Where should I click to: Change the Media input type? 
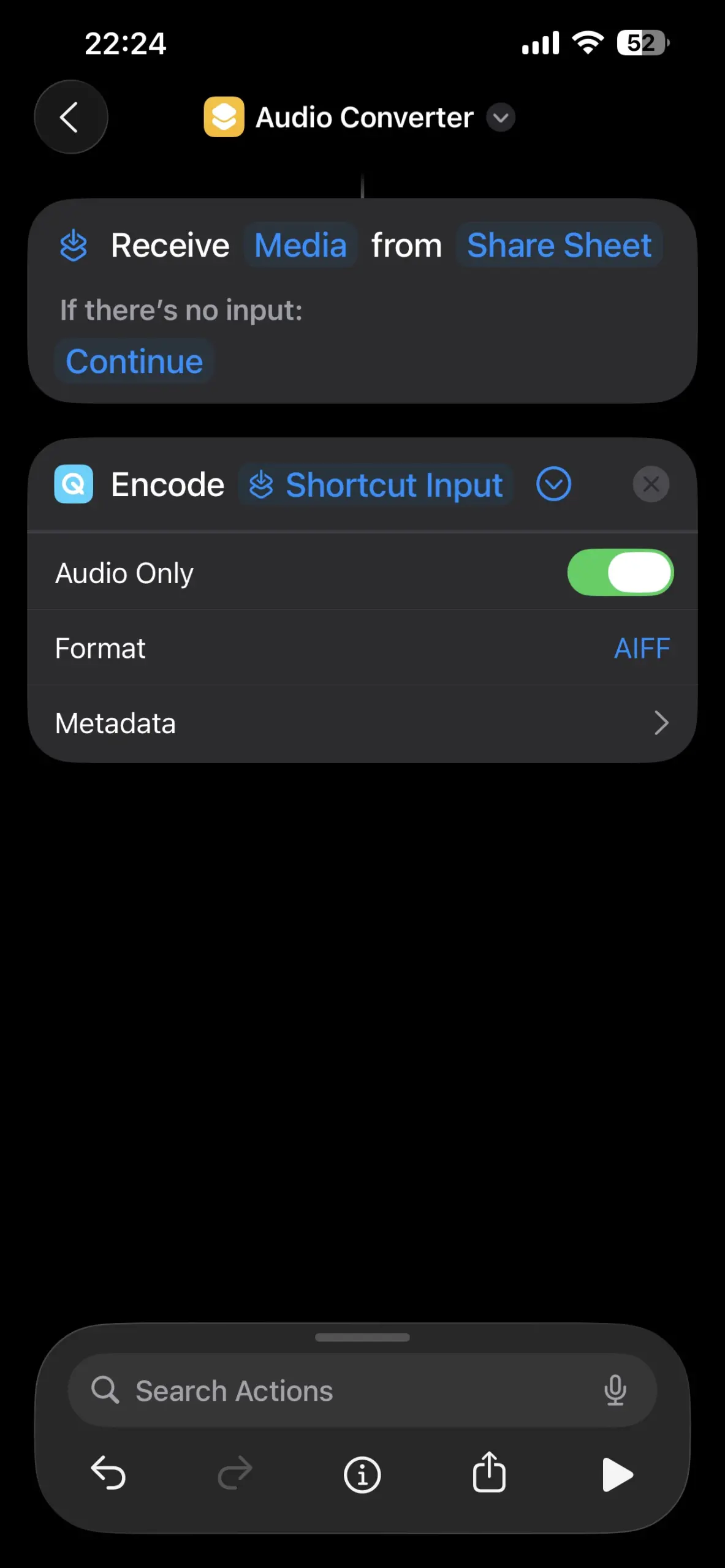point(300,246)
